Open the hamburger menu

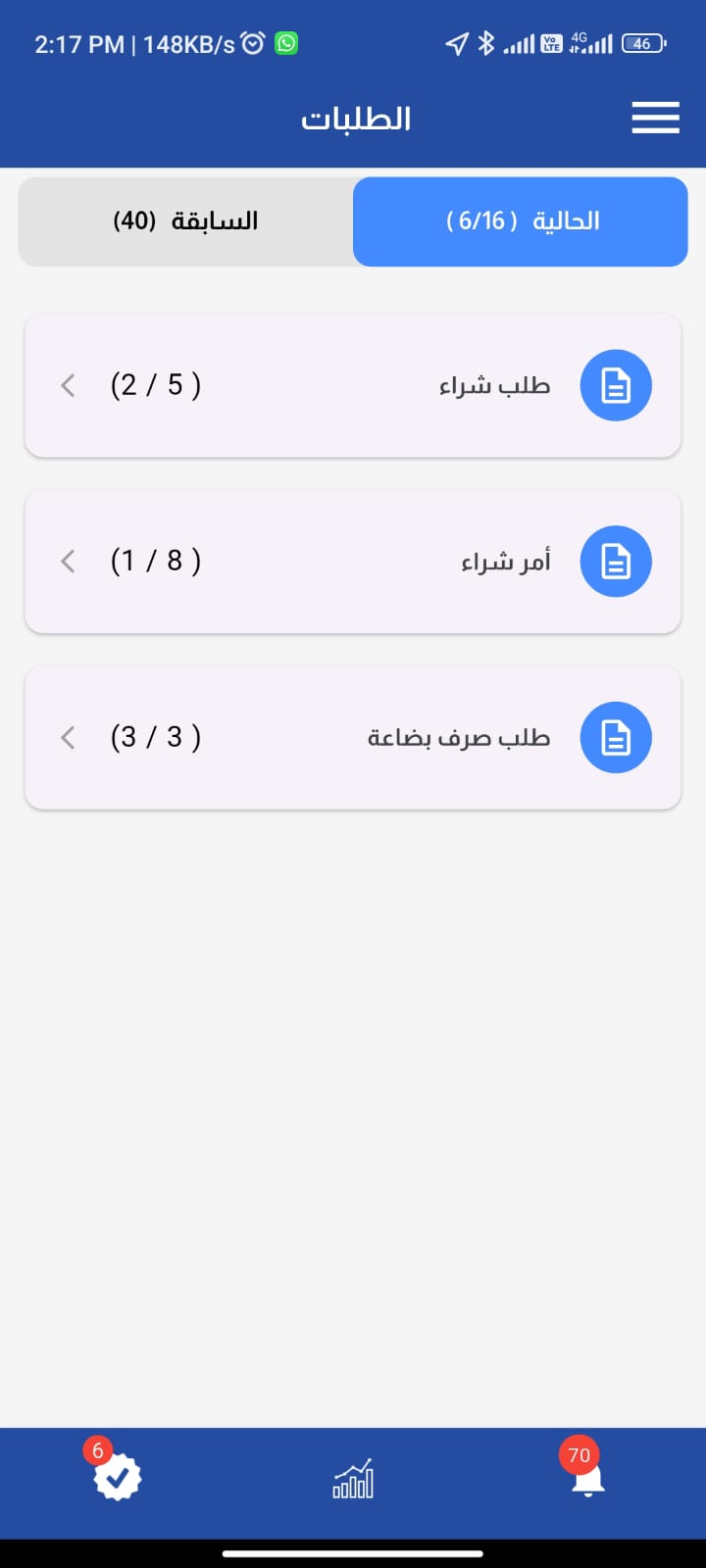[655, 118]
